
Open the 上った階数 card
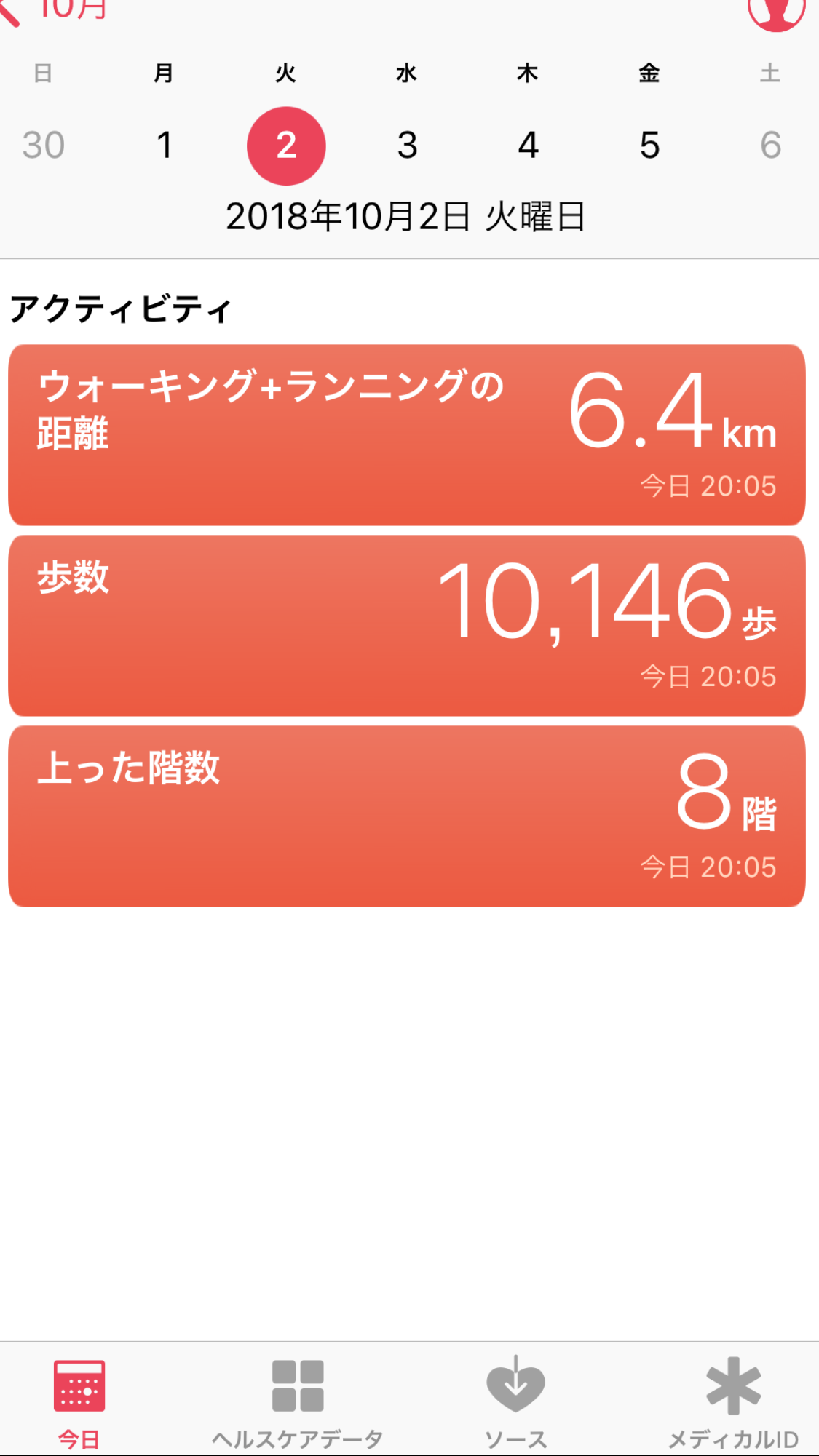[x=406, y=816]
